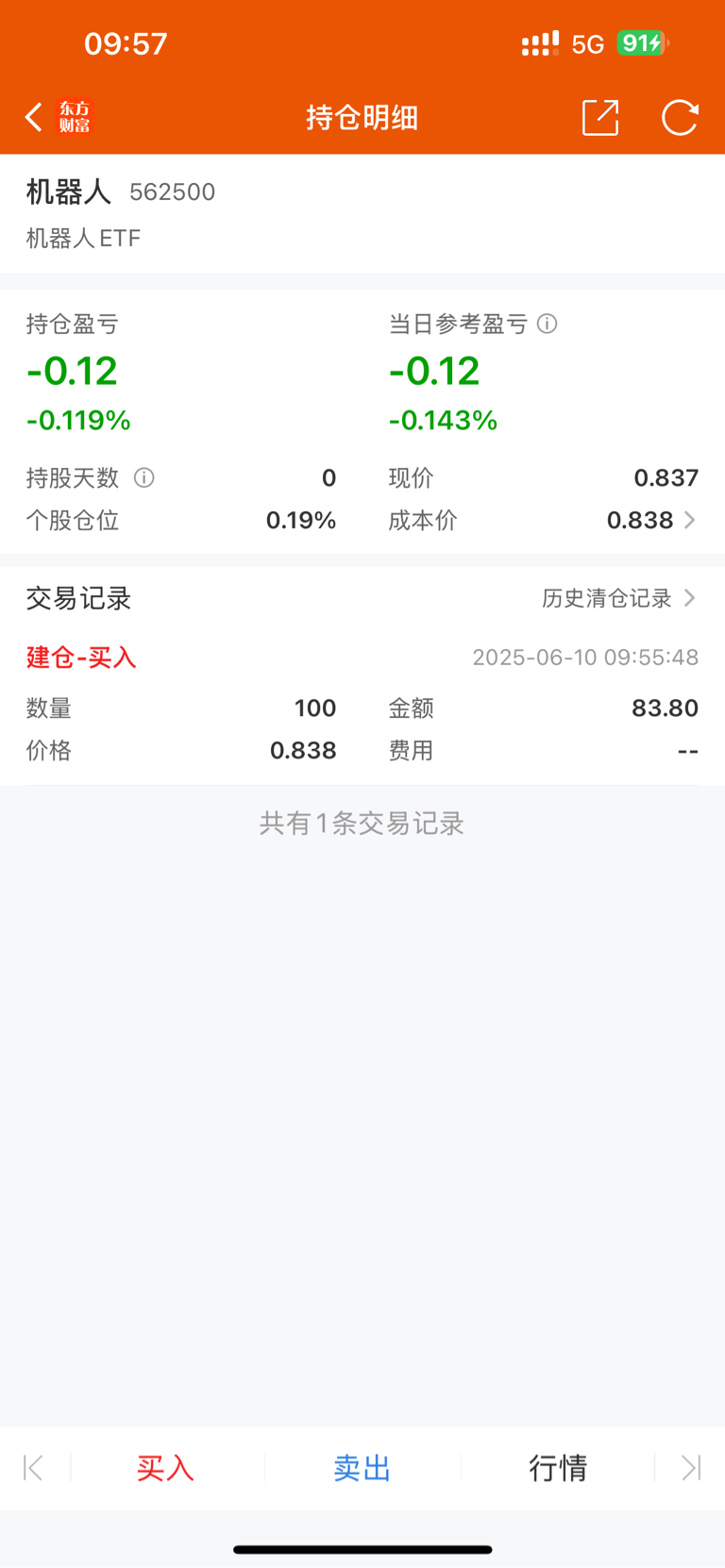Tap the right pager arrow
The width and height of the screenshot is (725, 1568).
point(690,1468)
